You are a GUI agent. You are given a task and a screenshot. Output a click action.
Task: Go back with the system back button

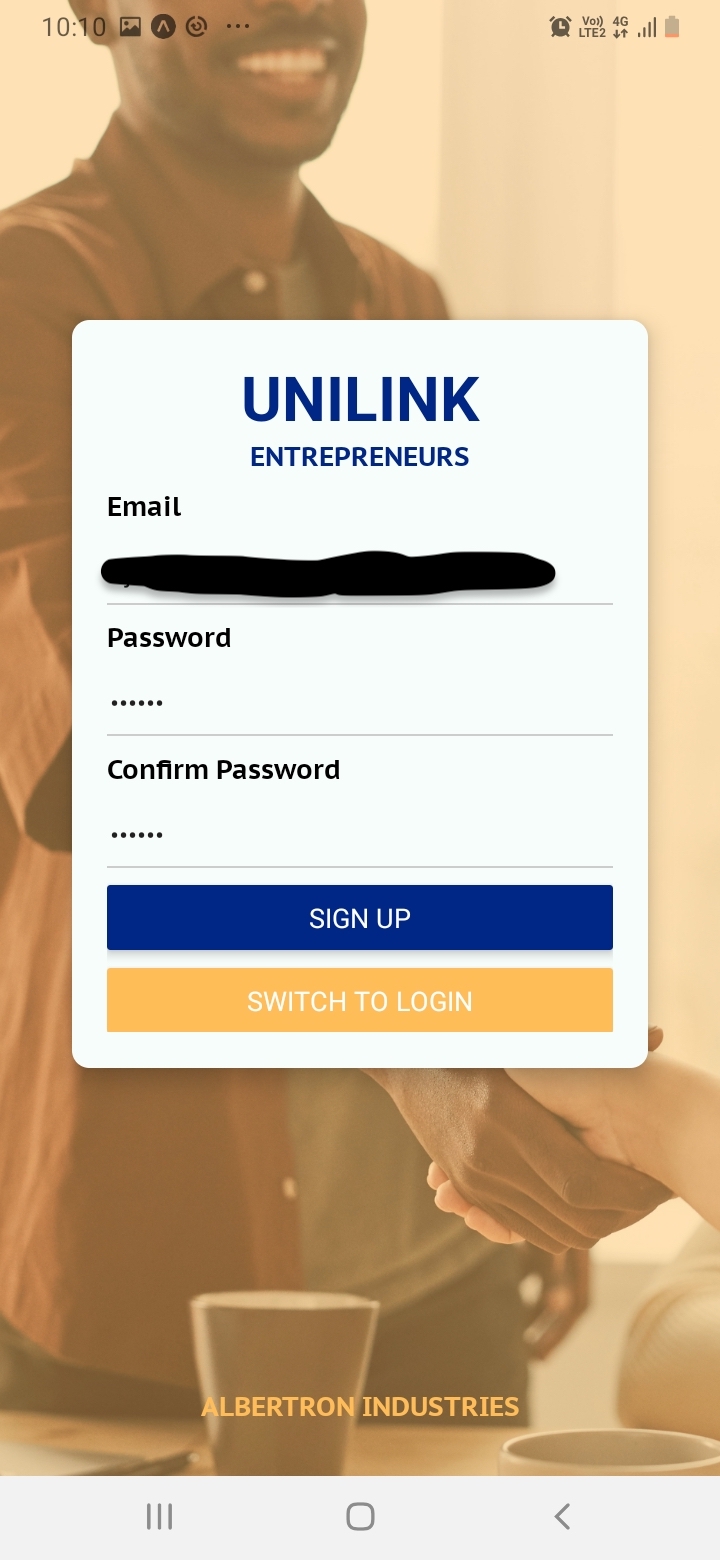[562, 1516]
